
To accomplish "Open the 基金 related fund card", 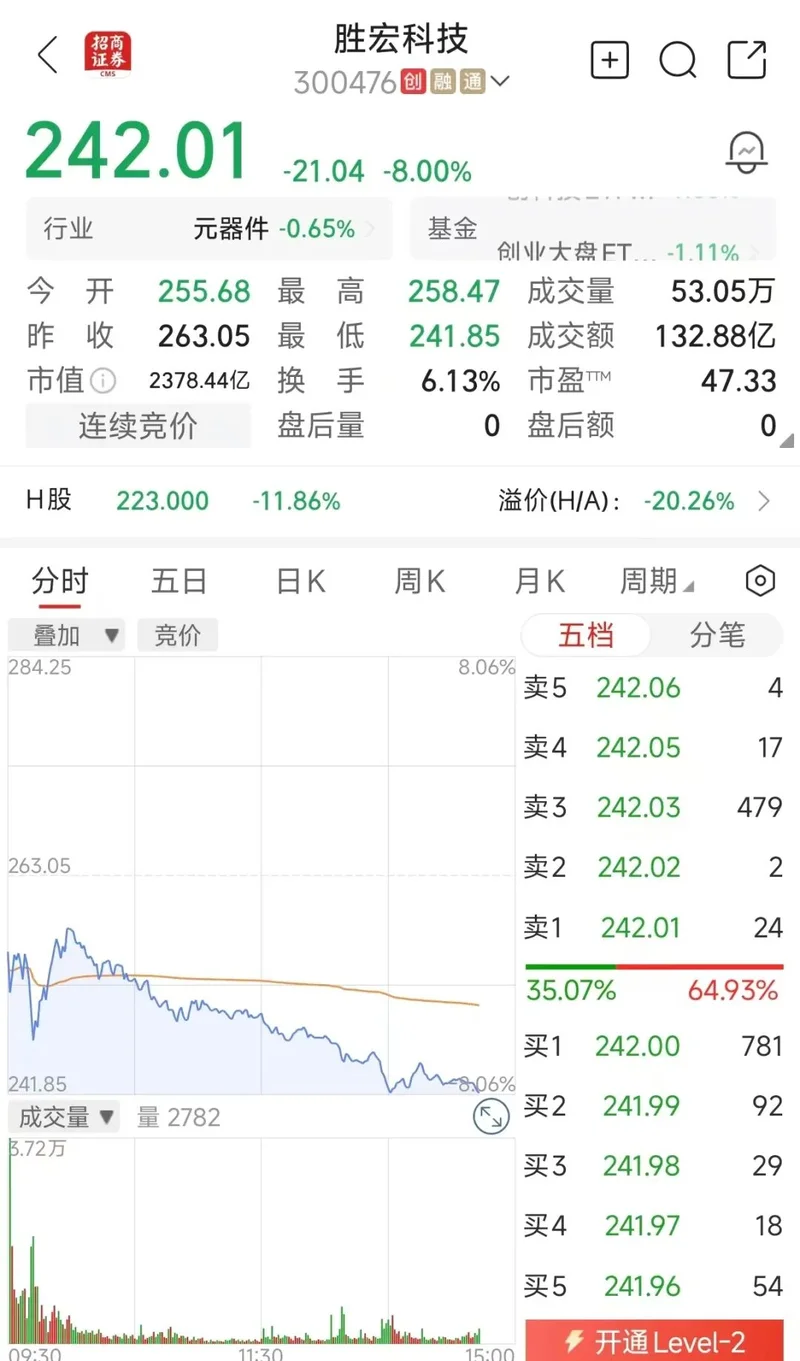I will (x=593, y=229).
